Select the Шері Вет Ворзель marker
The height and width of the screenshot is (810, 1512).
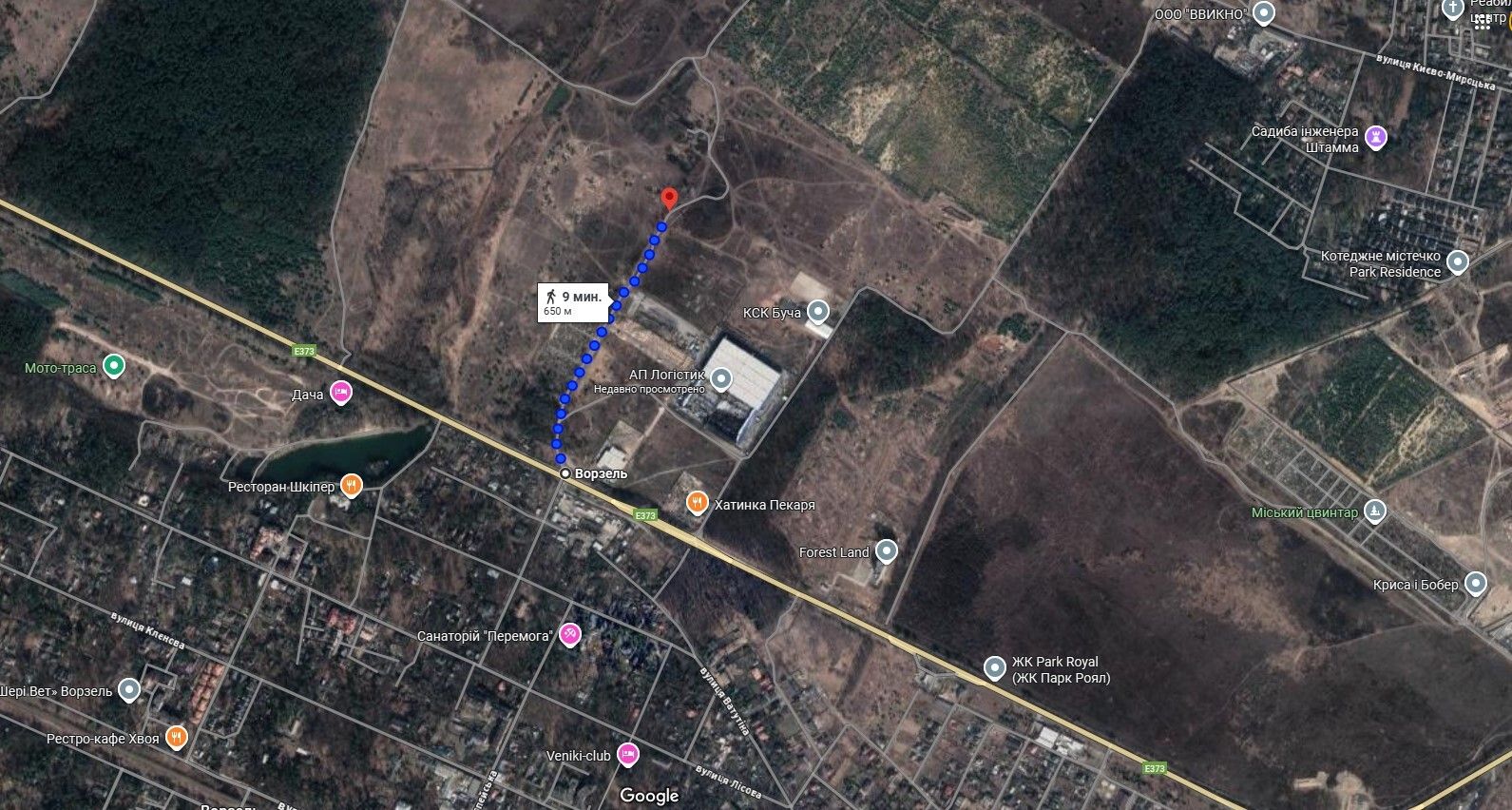coord(129,690)
